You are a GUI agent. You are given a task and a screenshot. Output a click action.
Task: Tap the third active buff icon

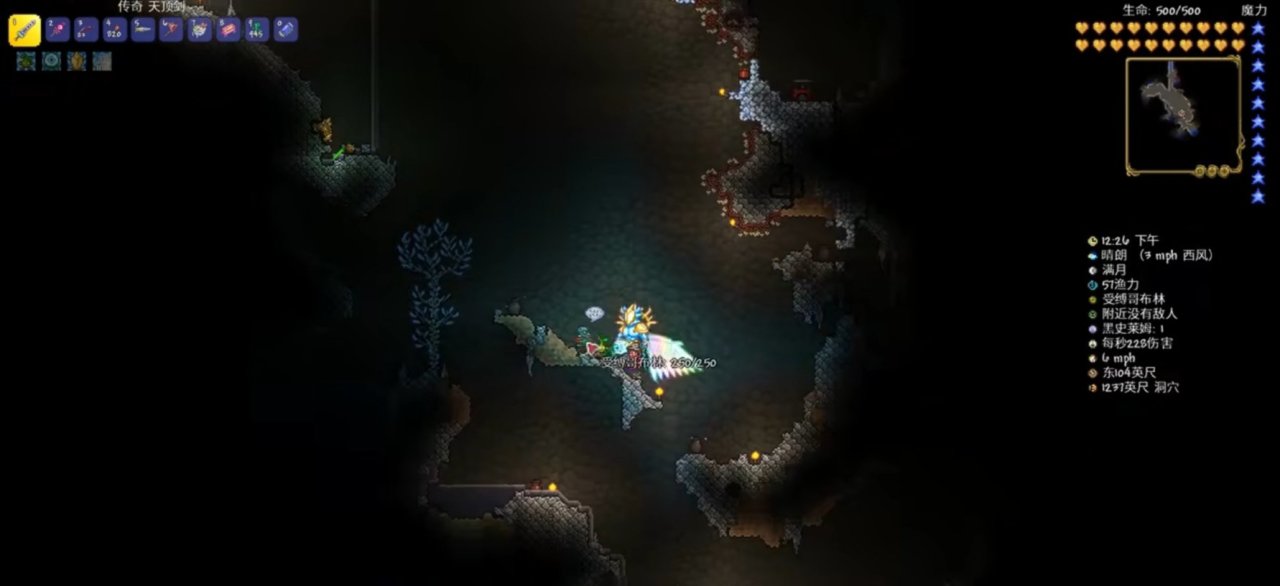click(x=77, y=61)
